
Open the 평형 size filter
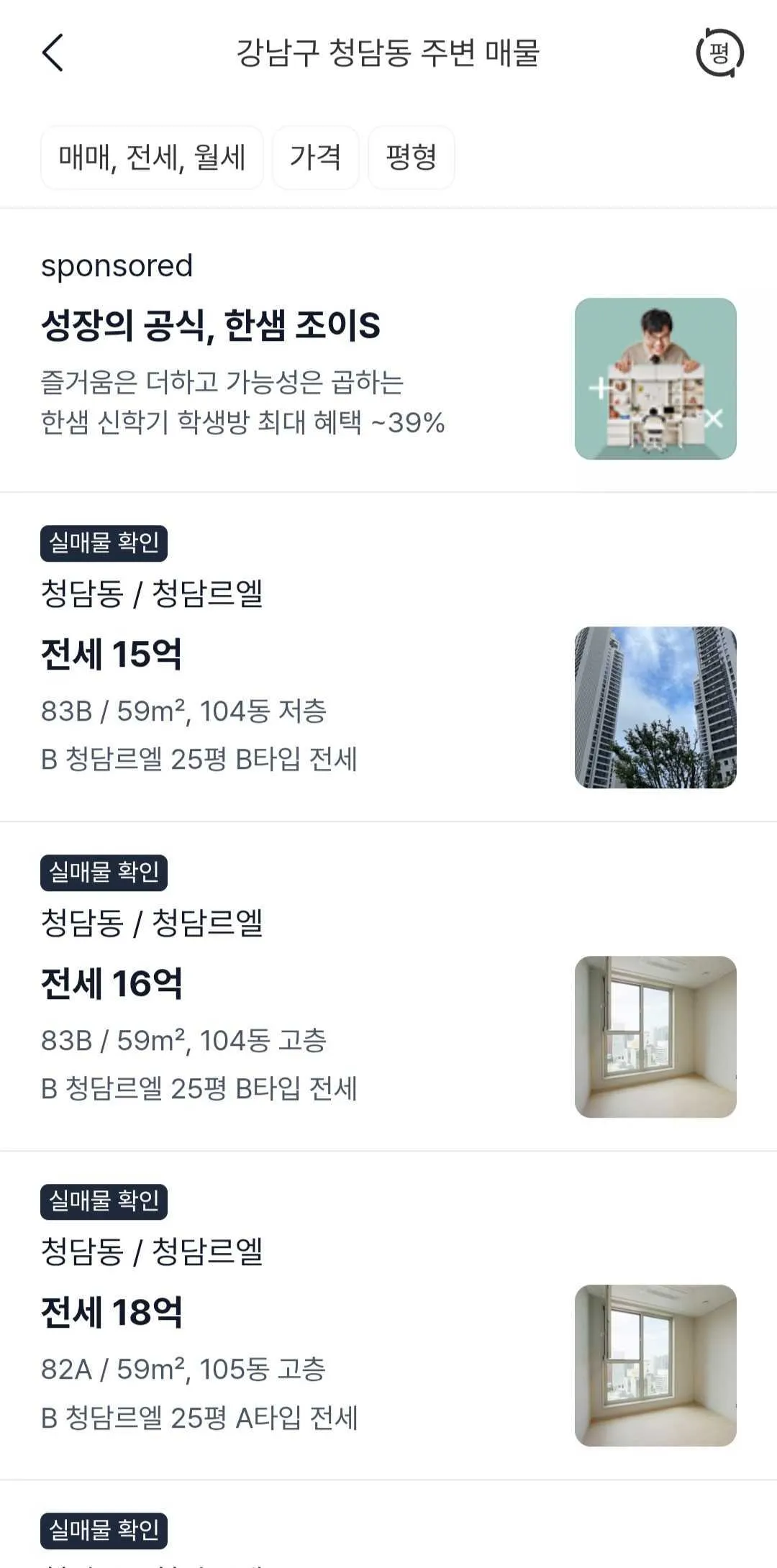pyautogui.click(x=411, y=158)
